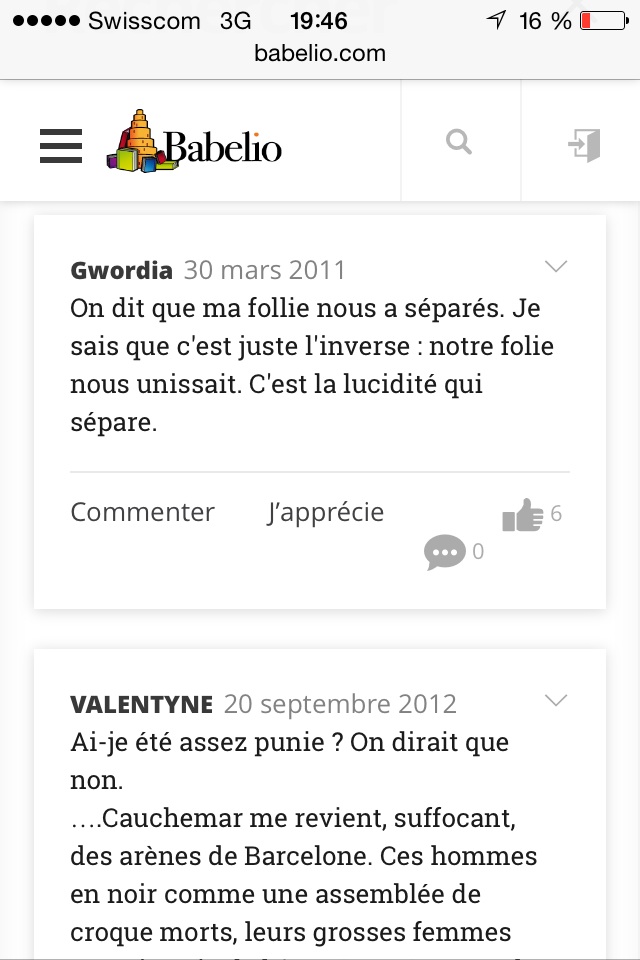Screen dimensions: 640x960
Task: Open comments bubble on Gwordia's quote
Action: pyautogui.click(x=444, y=551)
